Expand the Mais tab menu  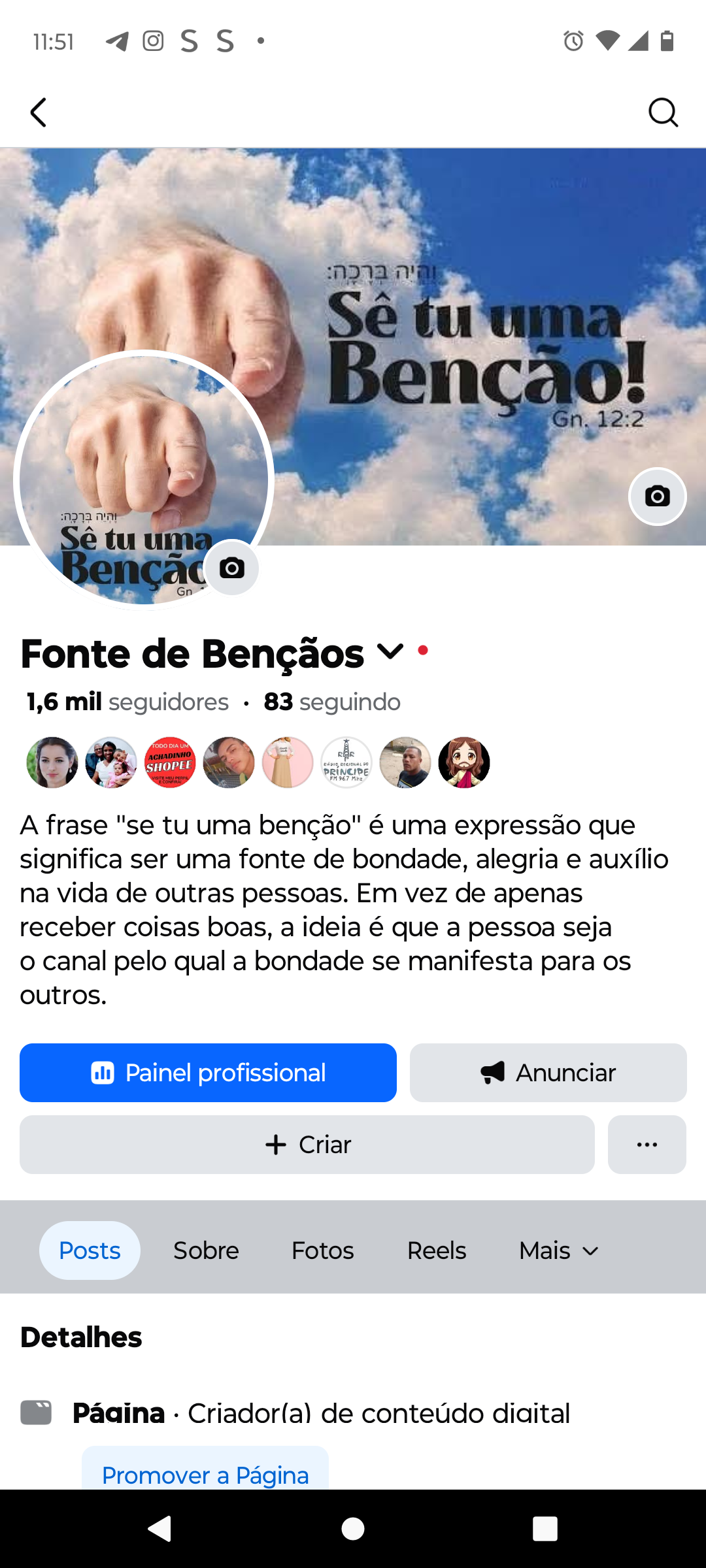pyautogui.click(x=558, y=1250)
